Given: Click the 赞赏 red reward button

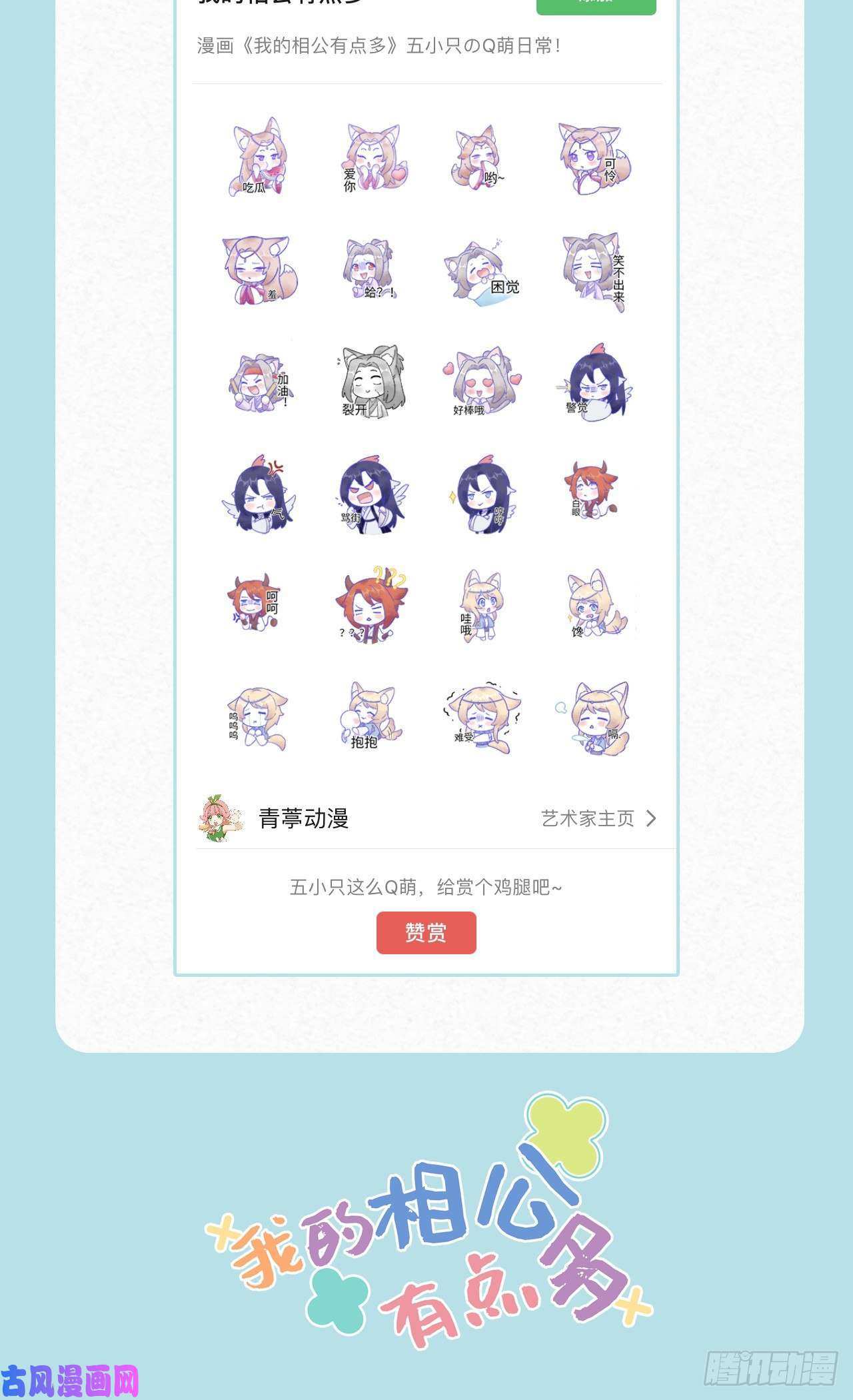Looking at the screenshot, I should tap(427, 934).
